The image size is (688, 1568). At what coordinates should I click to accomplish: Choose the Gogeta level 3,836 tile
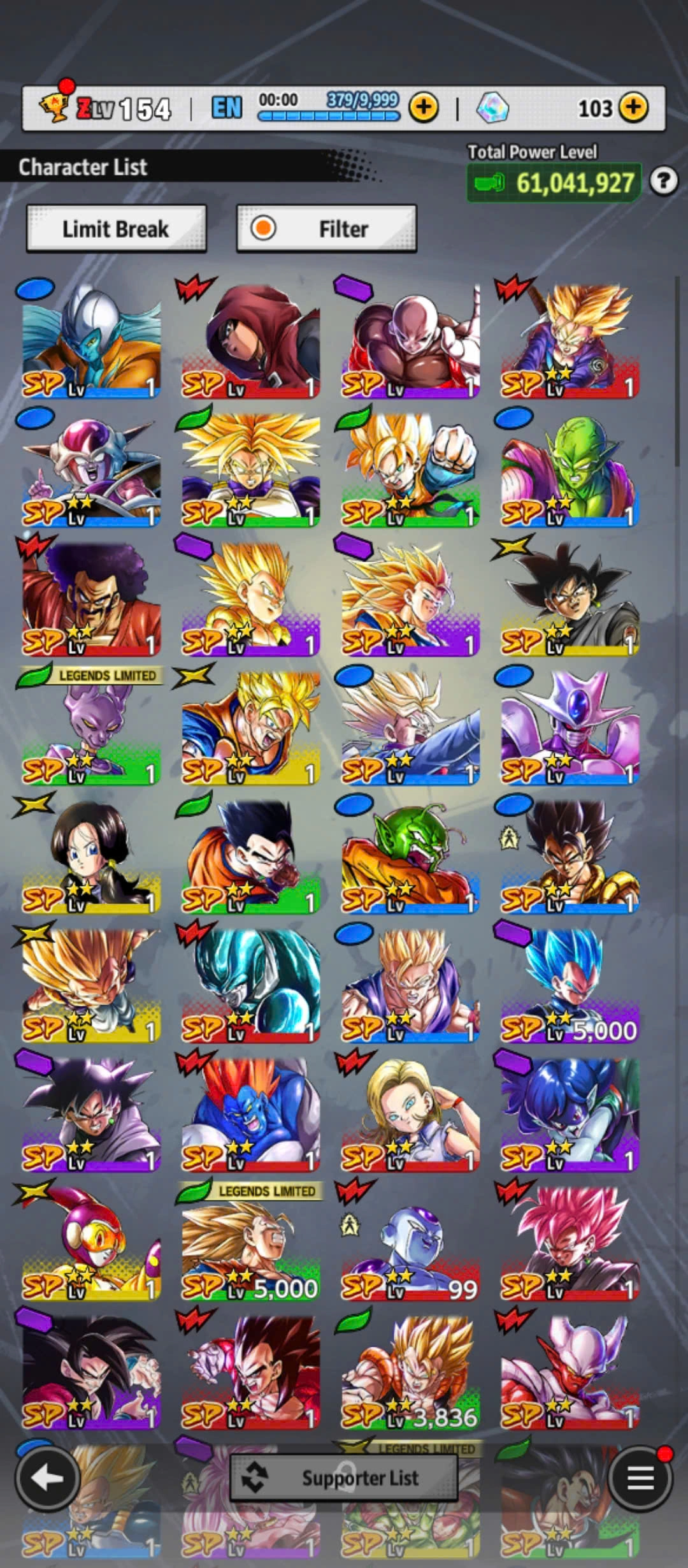coord(410,1372)
